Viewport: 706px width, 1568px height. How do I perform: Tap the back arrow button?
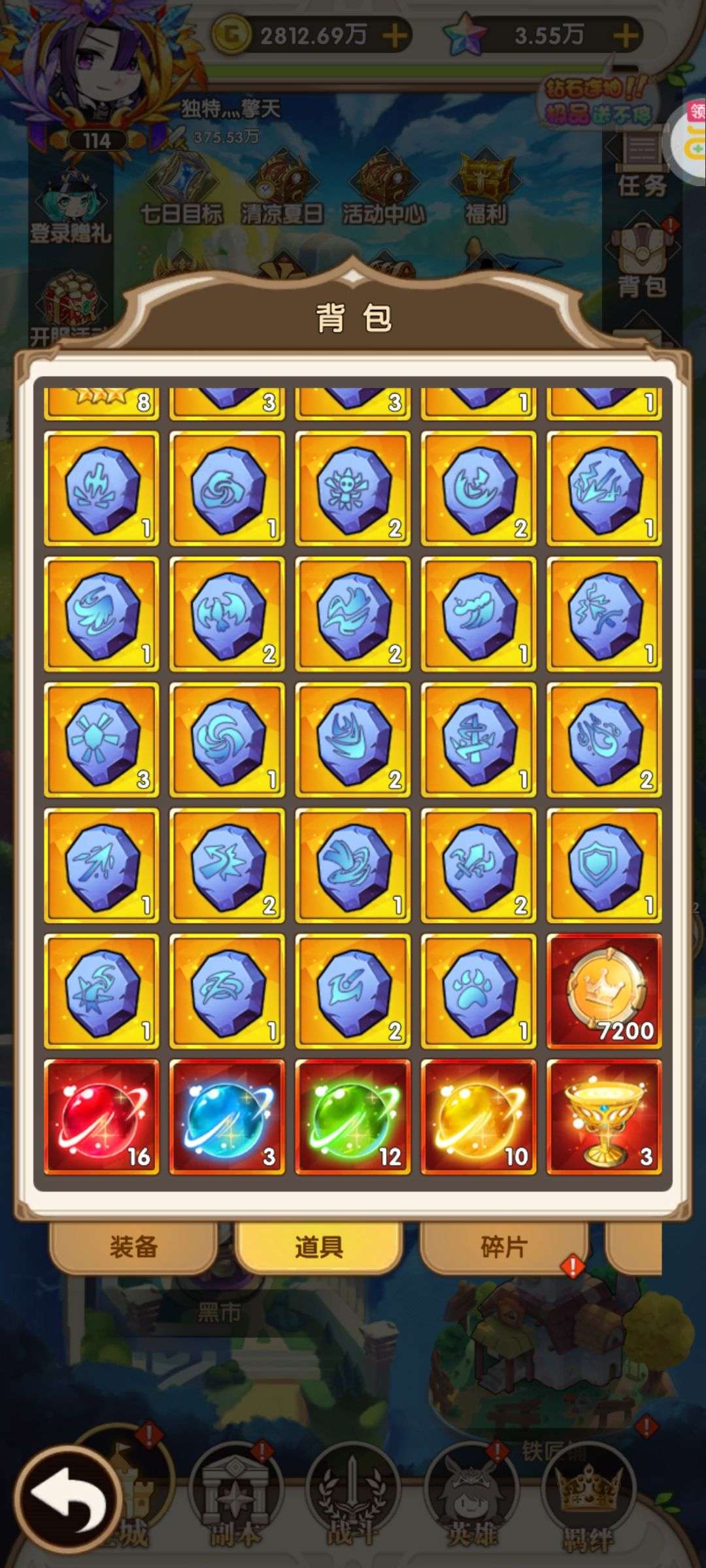tap(69, 1501)
